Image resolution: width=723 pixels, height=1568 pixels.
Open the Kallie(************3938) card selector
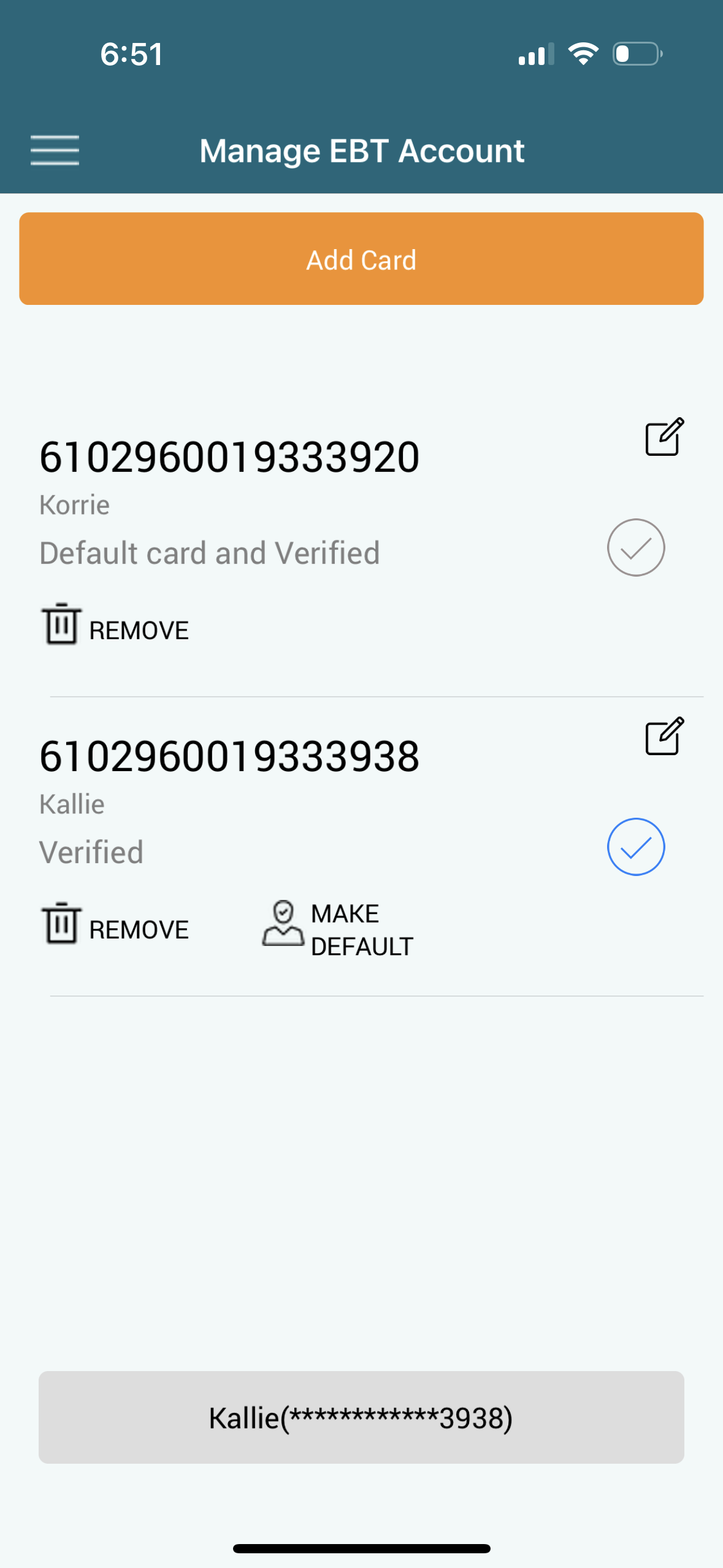[361, 1417]
